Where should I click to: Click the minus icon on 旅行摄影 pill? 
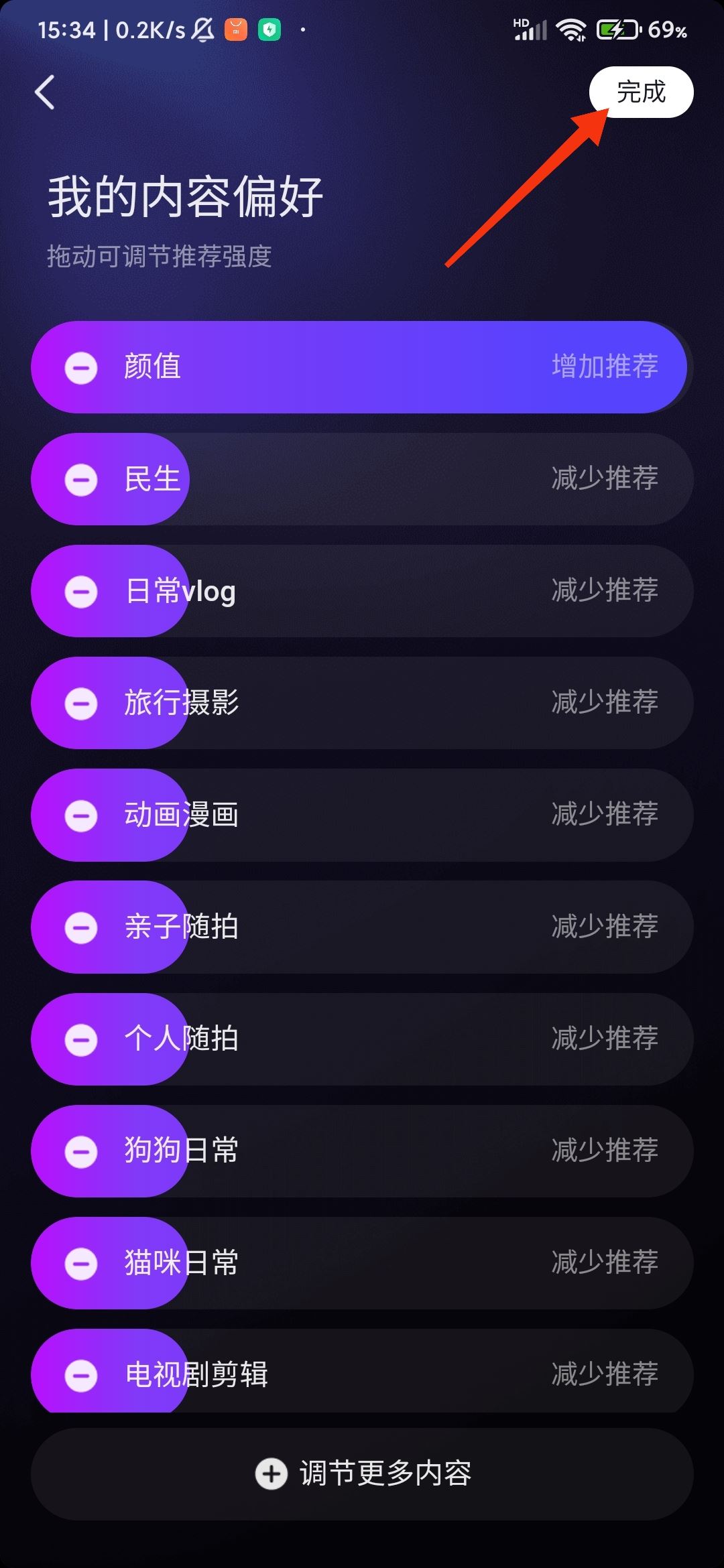[x=82, y=703]
